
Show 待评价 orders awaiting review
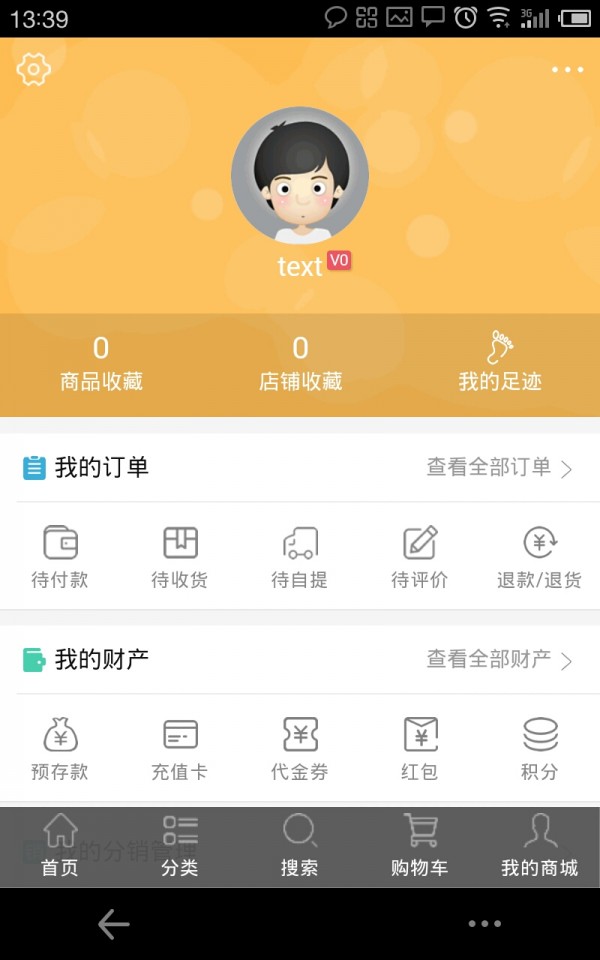point(420,557)
